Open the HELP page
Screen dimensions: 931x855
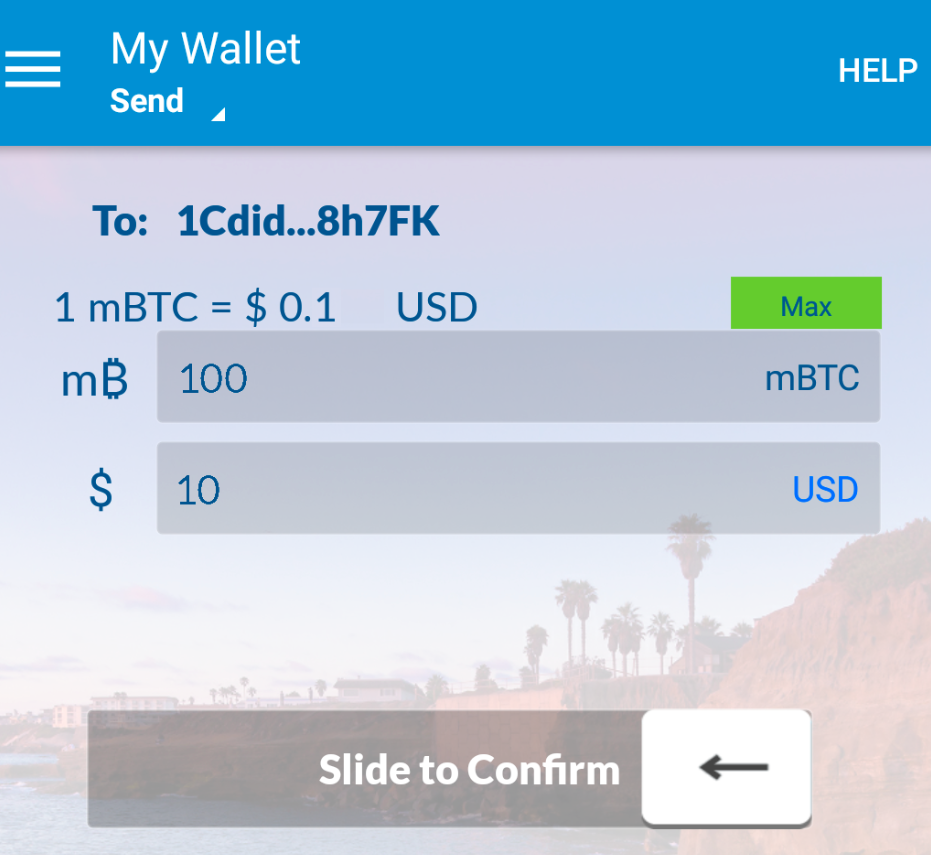coord(877,71)
